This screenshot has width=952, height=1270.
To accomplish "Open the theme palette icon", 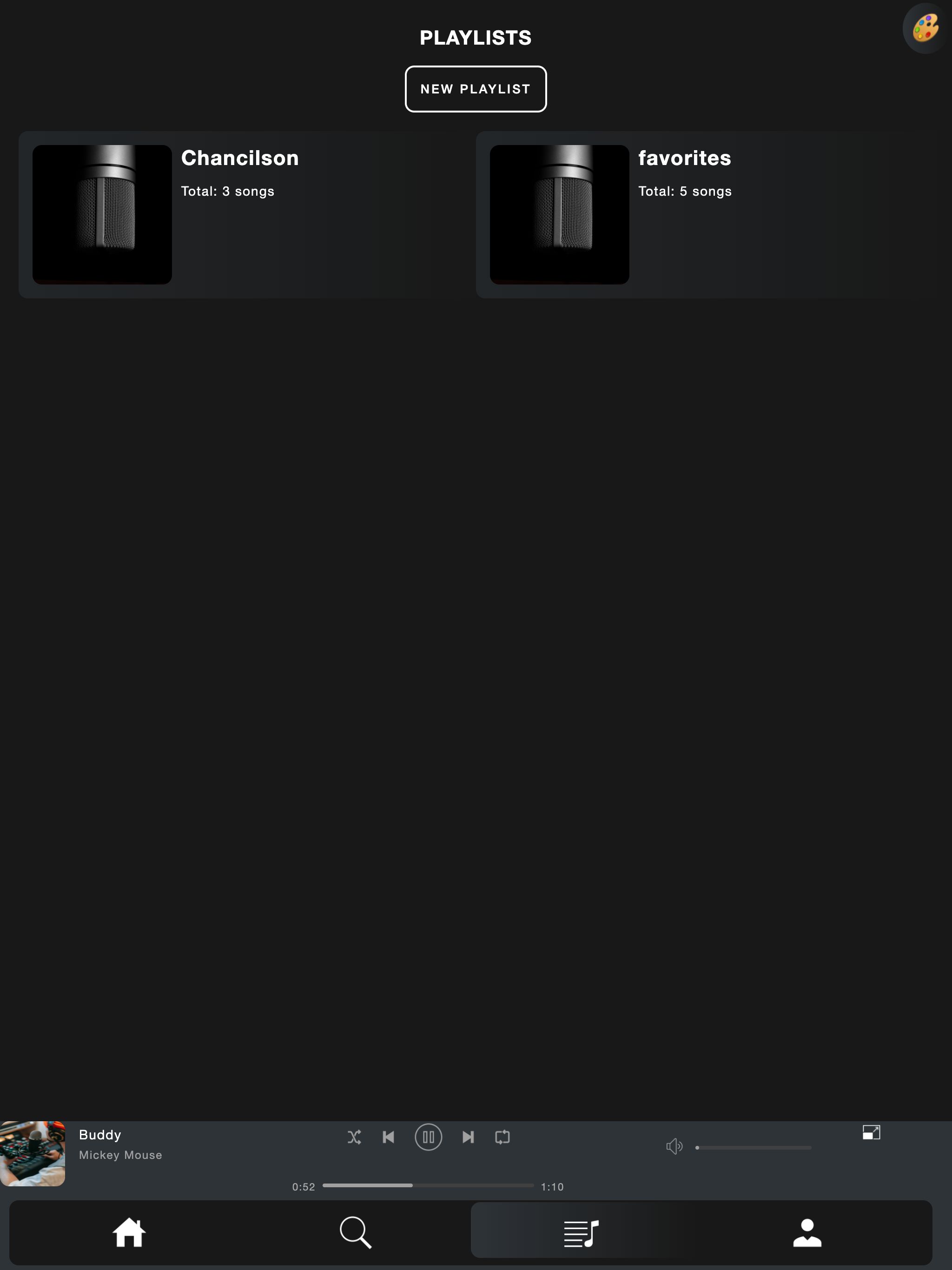I will [x=925, y=28].
